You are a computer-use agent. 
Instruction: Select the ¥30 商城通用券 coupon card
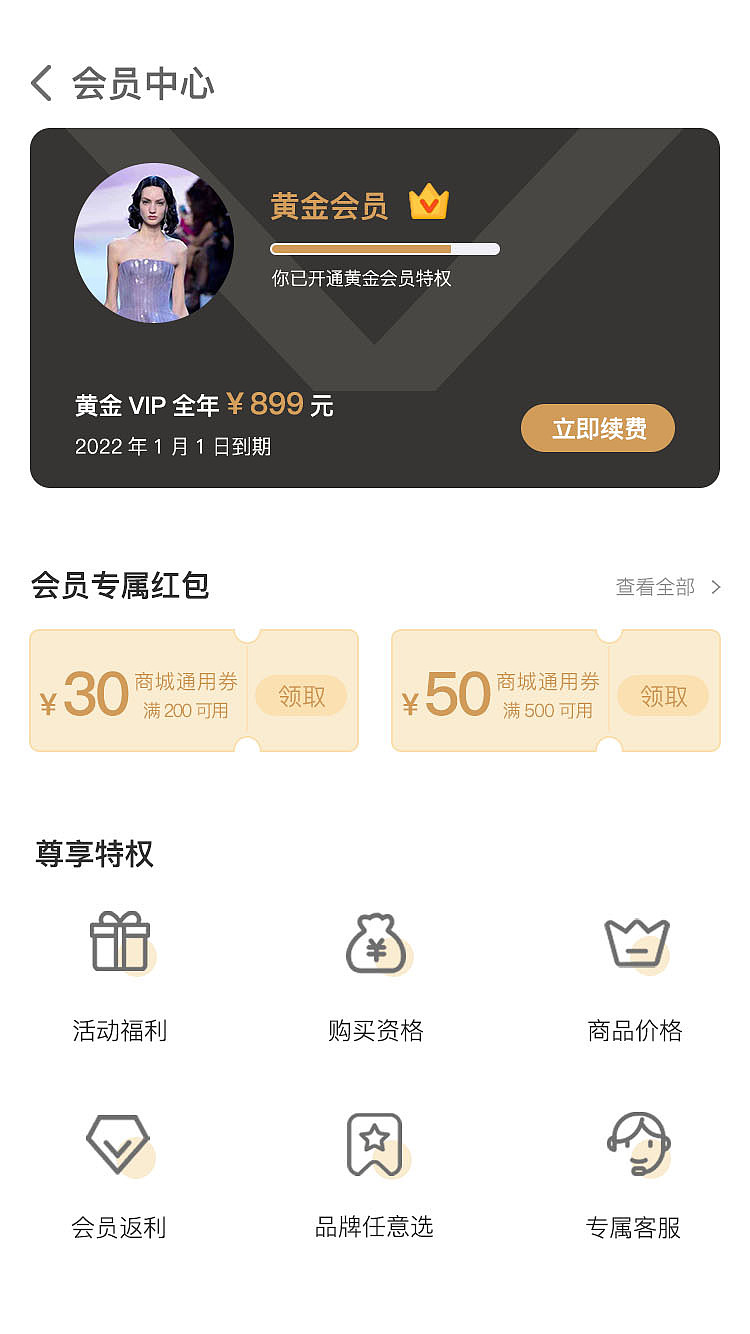point(160,691)
